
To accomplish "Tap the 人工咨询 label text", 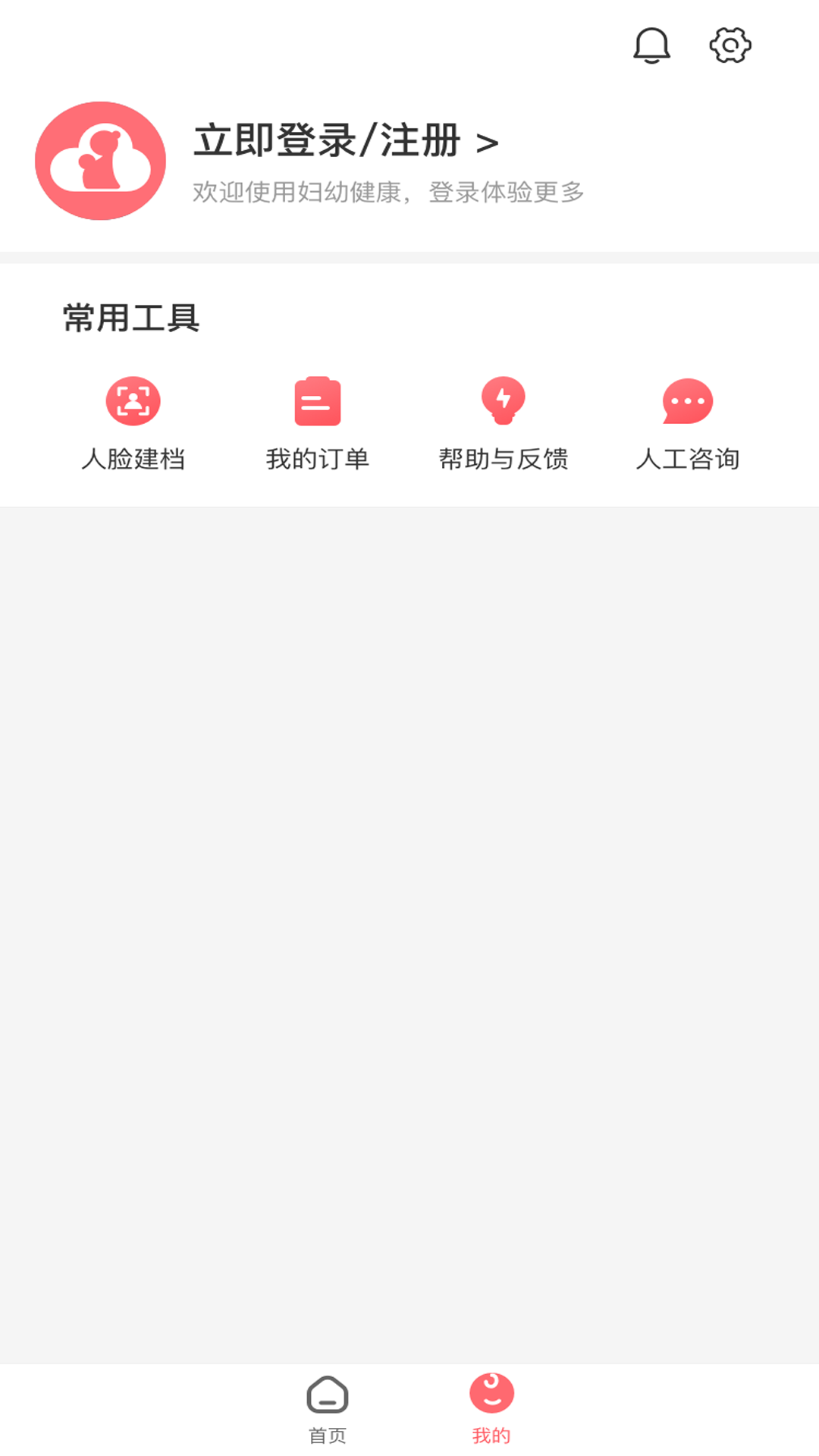I will tap(690, 458).
